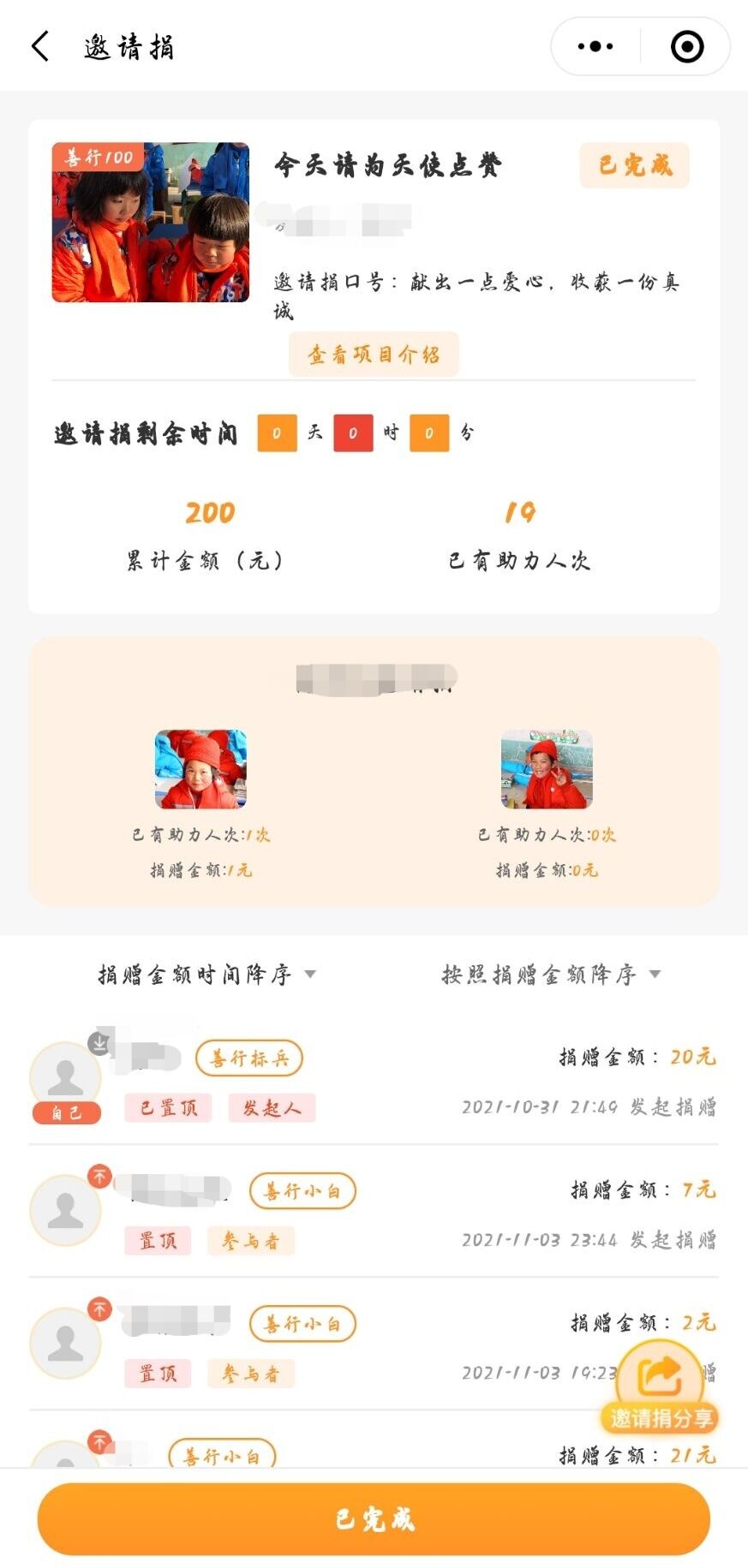Close the mini program with the circle icon
The height and width of the screenshot is (1568, 748).
click(687, 46)
